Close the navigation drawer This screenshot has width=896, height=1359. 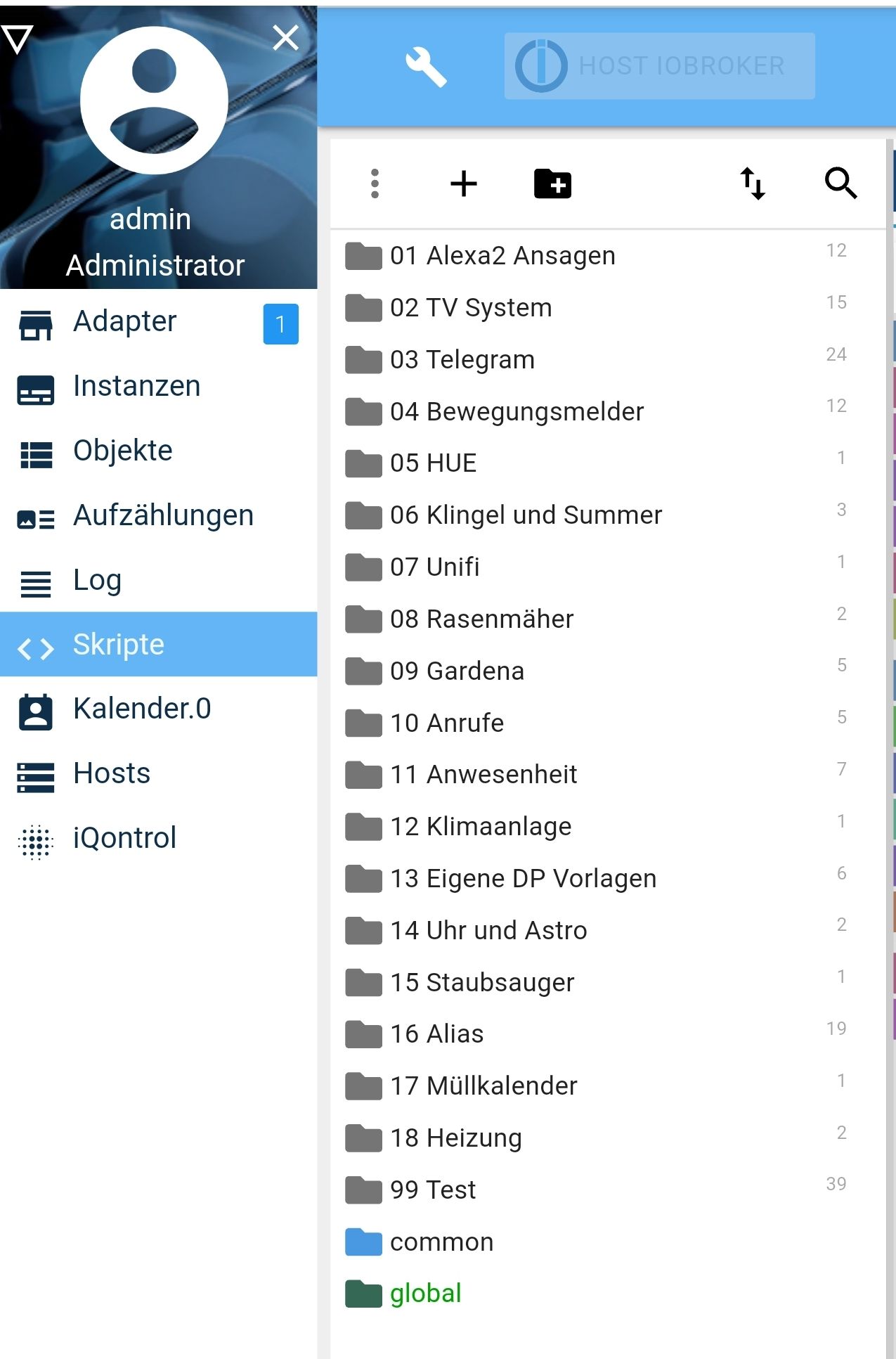click(285, 37)
